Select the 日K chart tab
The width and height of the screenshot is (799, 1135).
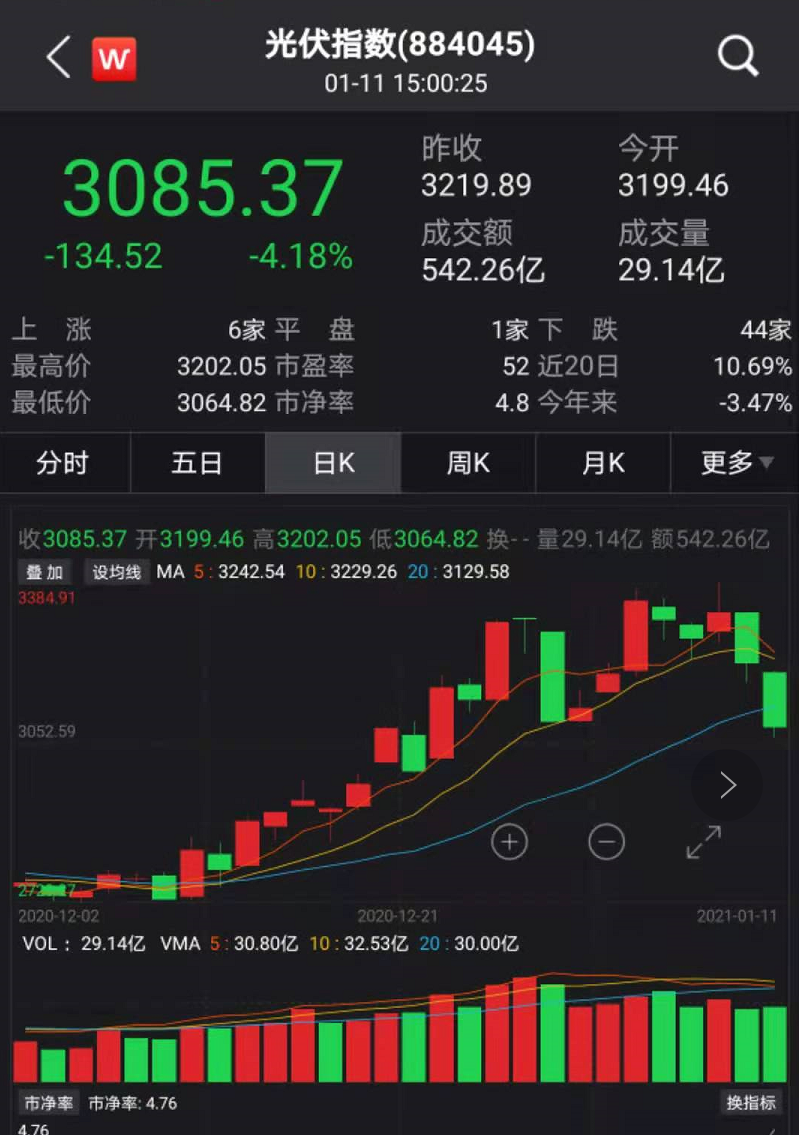point(333,463)
